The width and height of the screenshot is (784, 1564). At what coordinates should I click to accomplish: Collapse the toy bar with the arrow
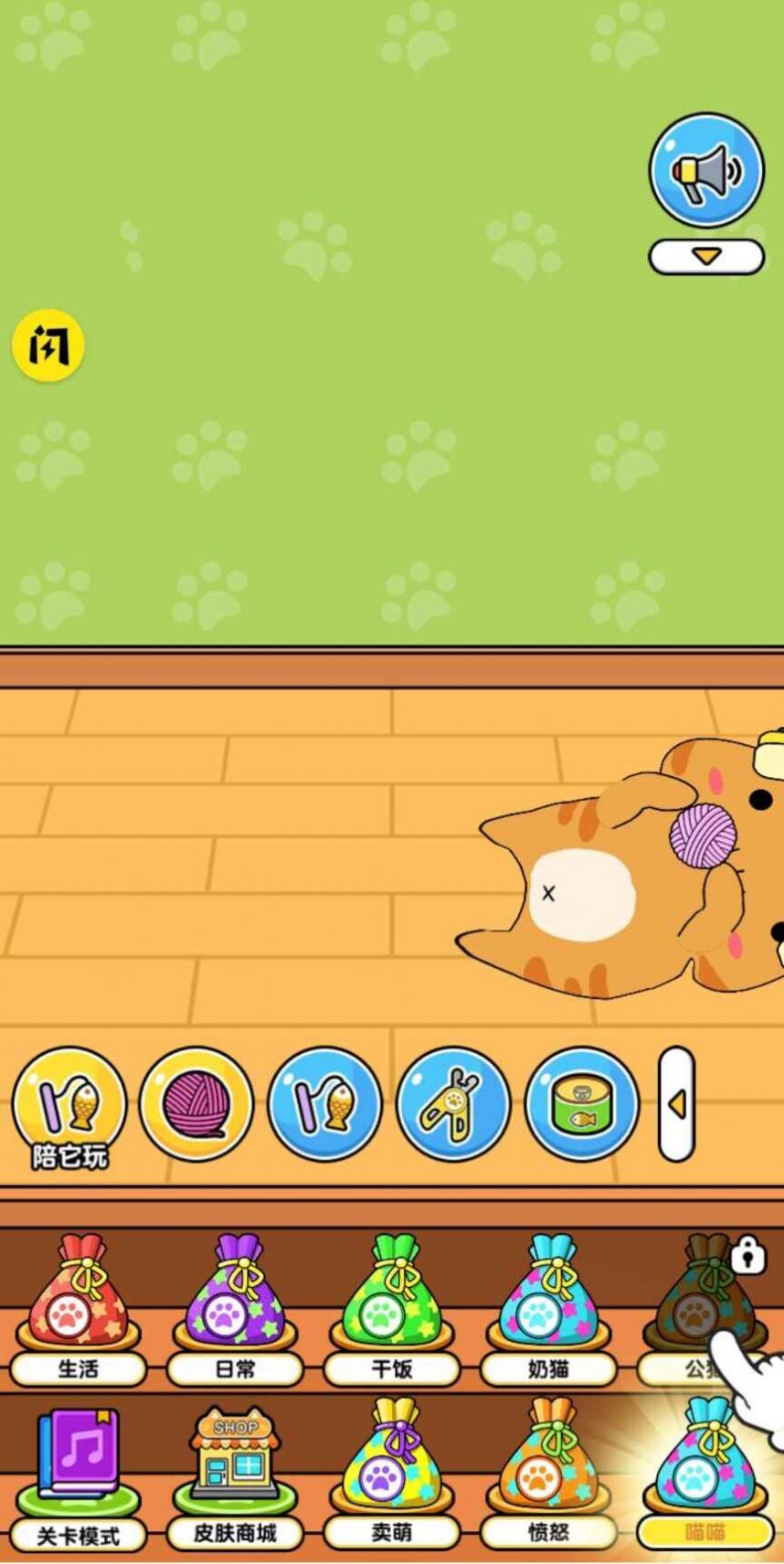[x=676, y=1104]
